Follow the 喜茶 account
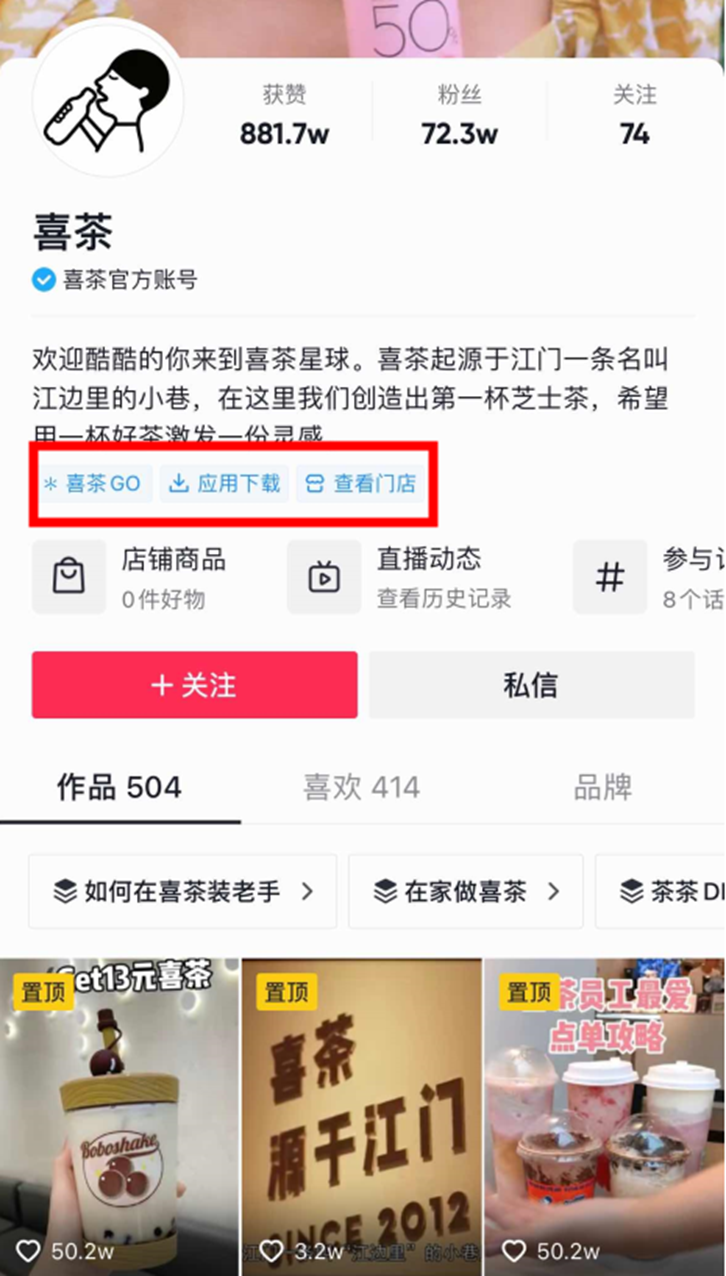The height and width of the screenshot is (1276, 726). (194, 685)
